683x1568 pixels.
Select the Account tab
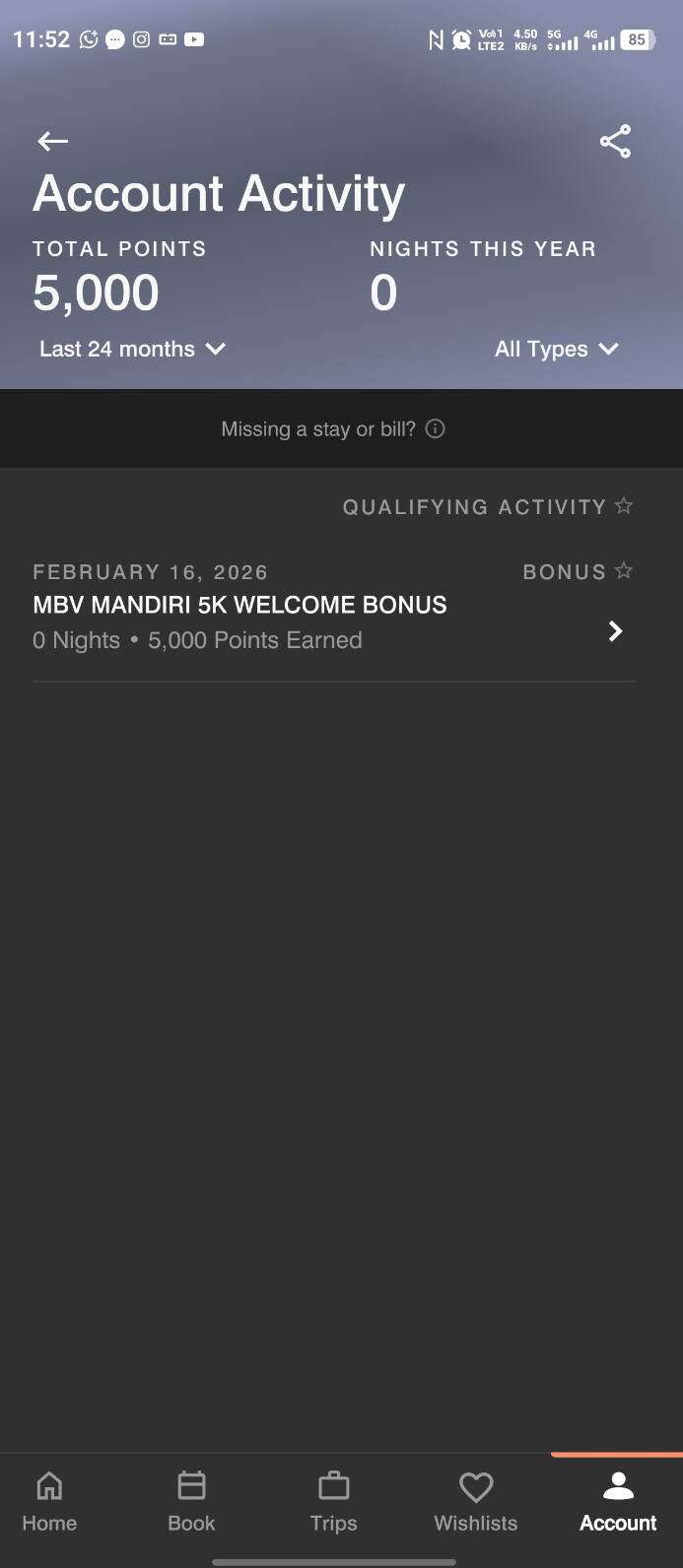(617, 1501)
